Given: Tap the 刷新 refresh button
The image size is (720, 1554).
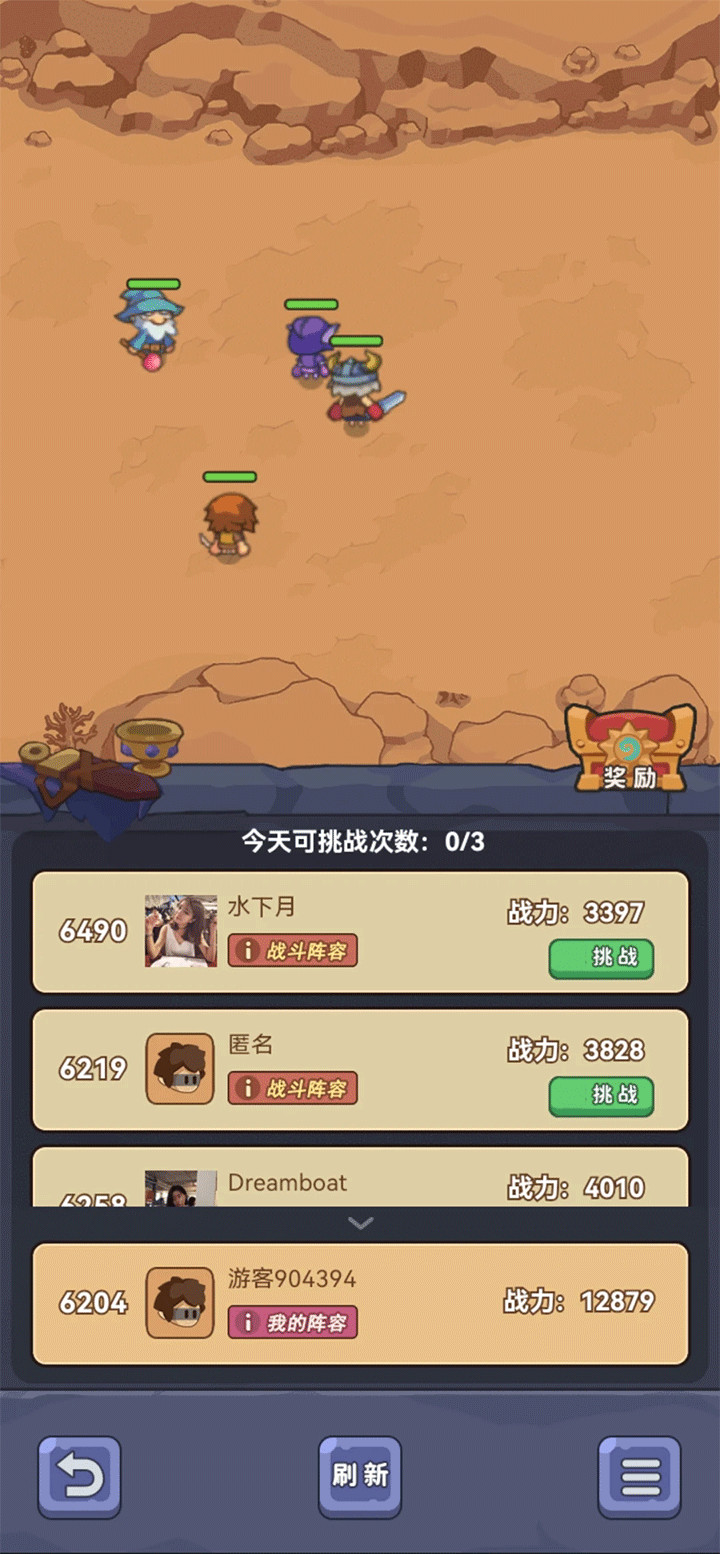Looking at the screenshot, I should [x=360, y=1477].
